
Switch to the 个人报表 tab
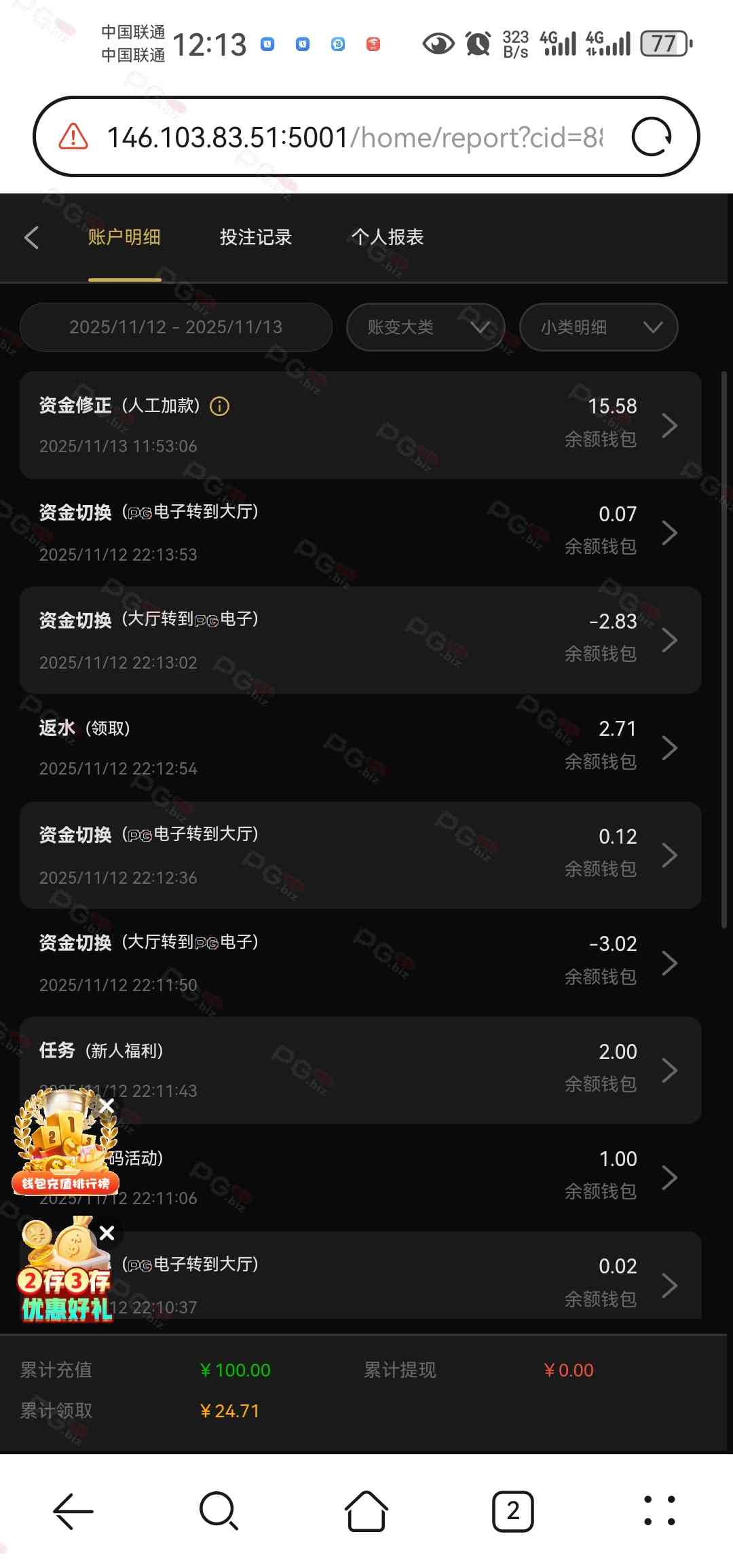(387, 238)
